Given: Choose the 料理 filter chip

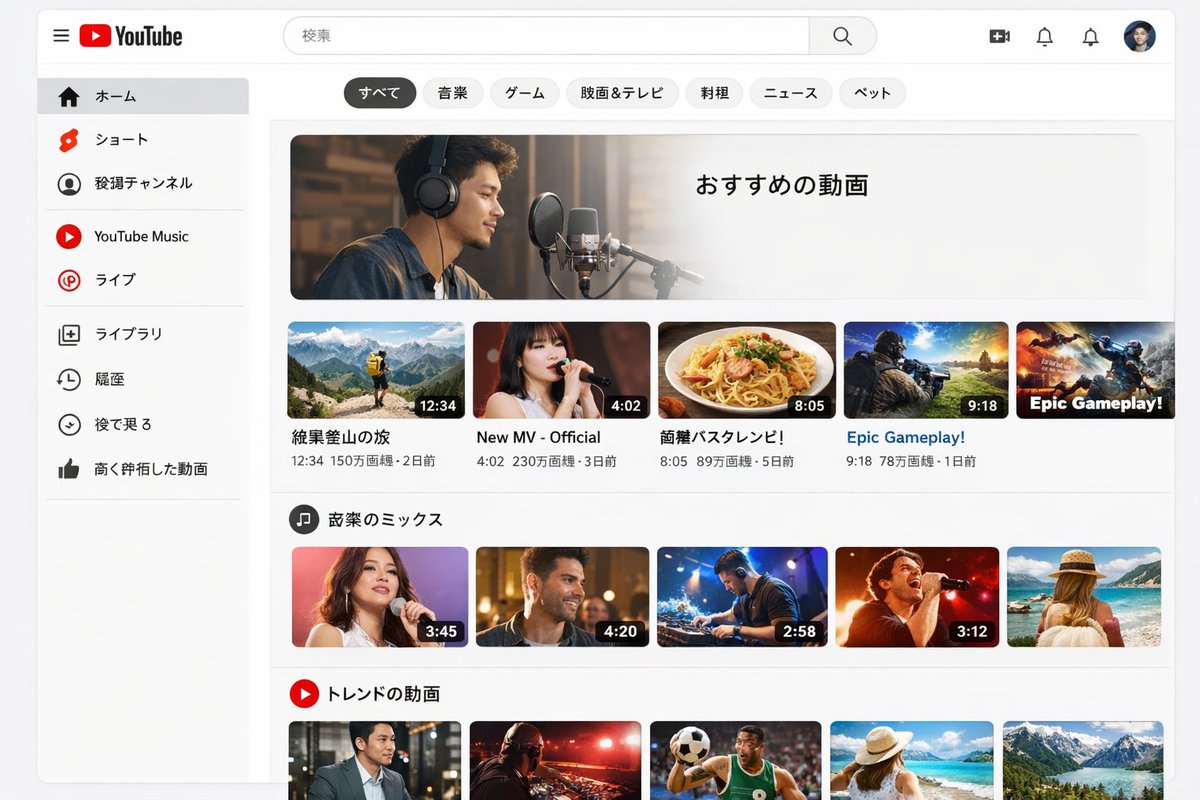Looking at the screenshot, I should [714, 93].
